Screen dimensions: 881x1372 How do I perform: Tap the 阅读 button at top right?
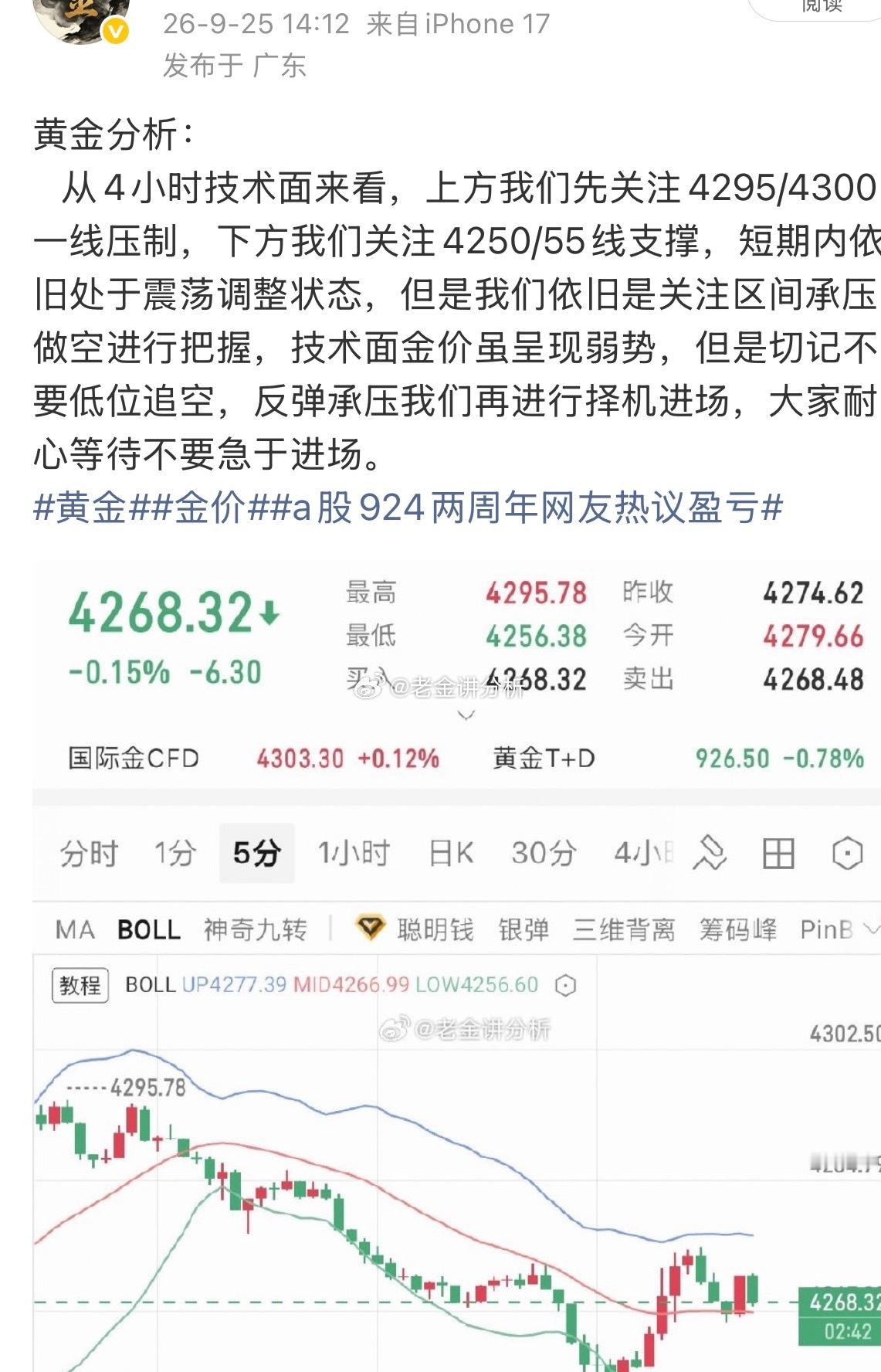820,8
